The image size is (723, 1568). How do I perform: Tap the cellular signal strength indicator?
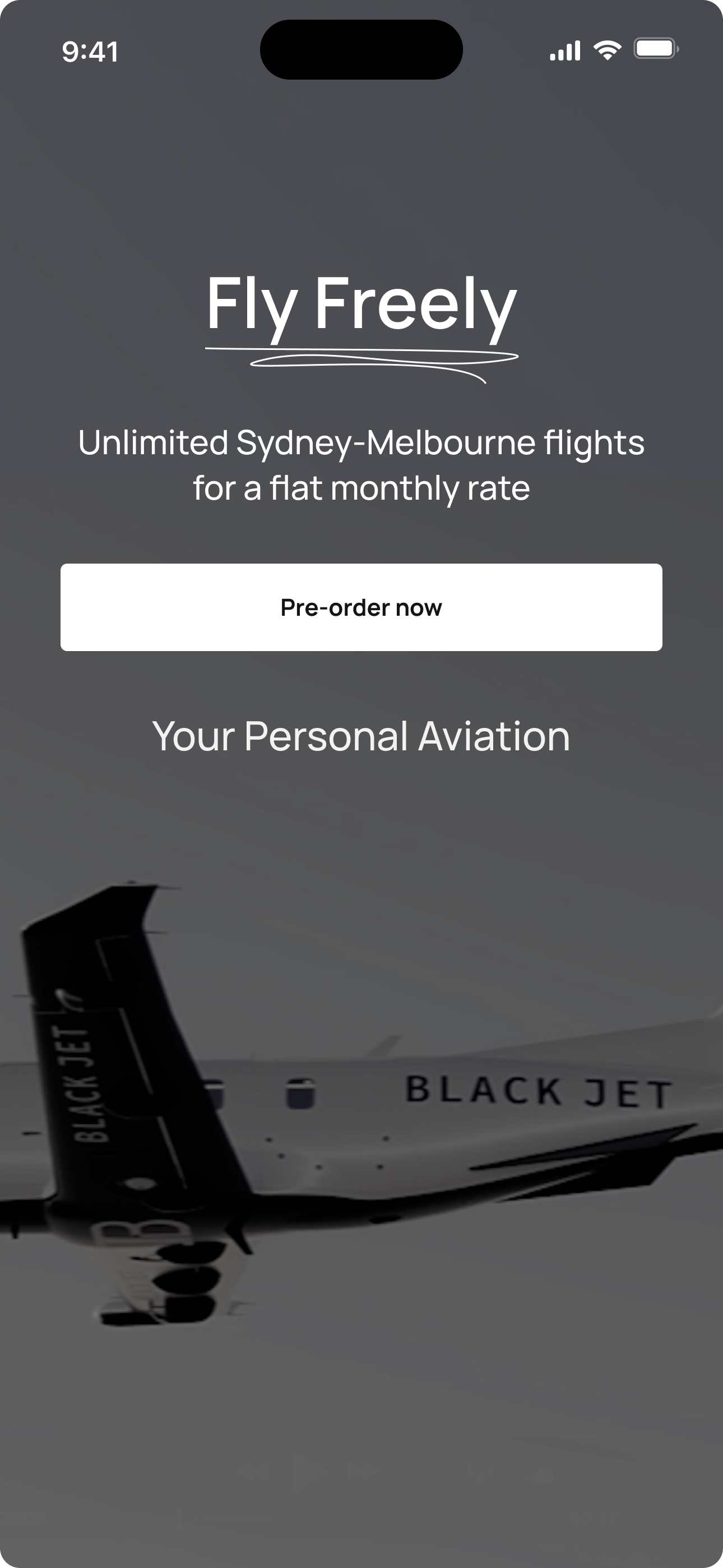pos(565,51)
